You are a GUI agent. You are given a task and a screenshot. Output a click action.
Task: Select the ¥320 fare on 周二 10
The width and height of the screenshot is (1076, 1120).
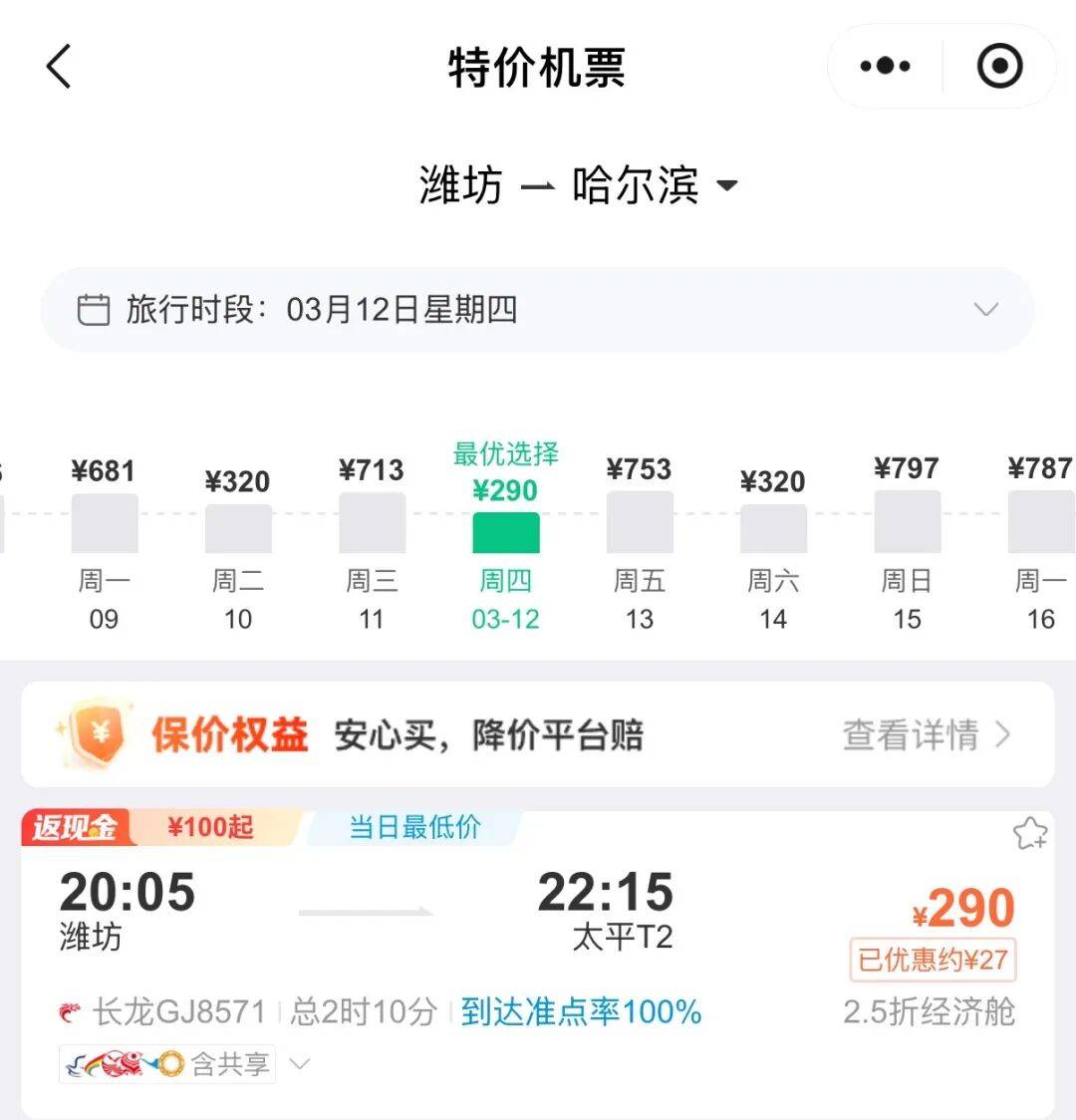pos(238,528)
